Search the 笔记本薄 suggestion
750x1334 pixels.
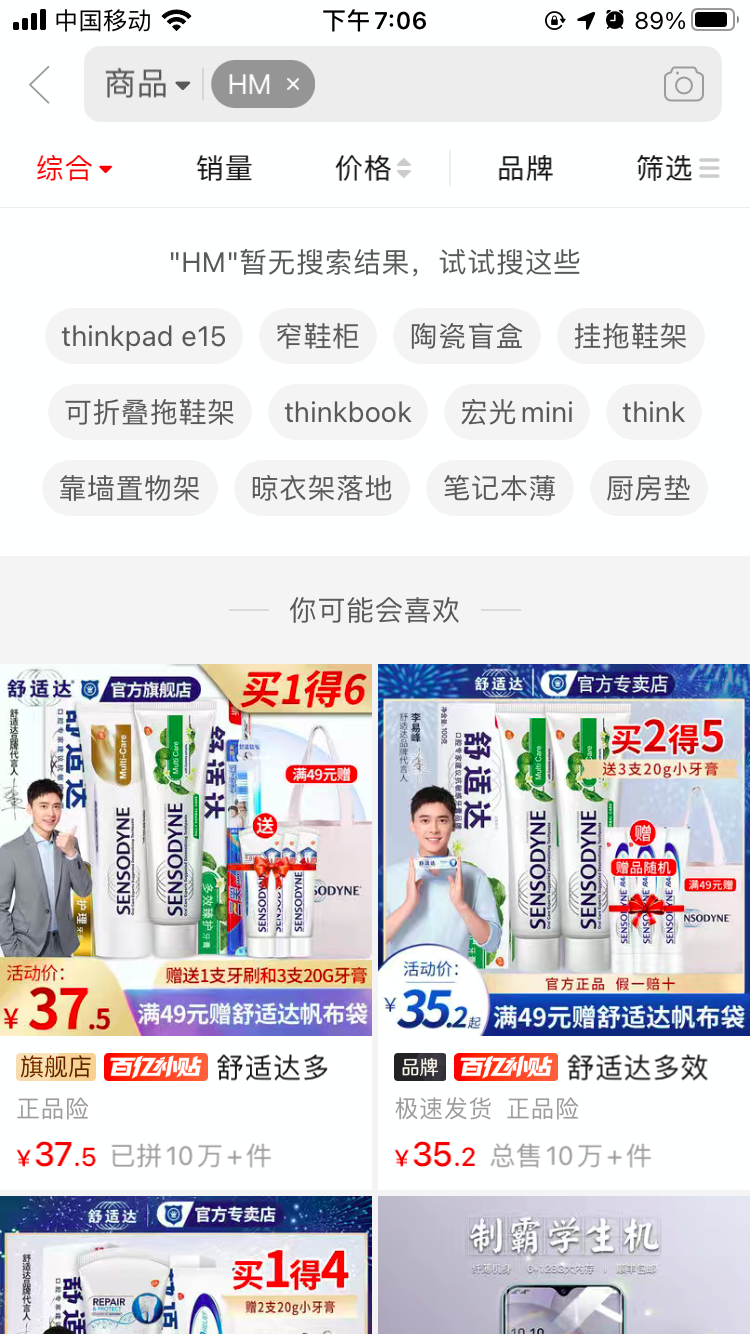pos(499,488)
